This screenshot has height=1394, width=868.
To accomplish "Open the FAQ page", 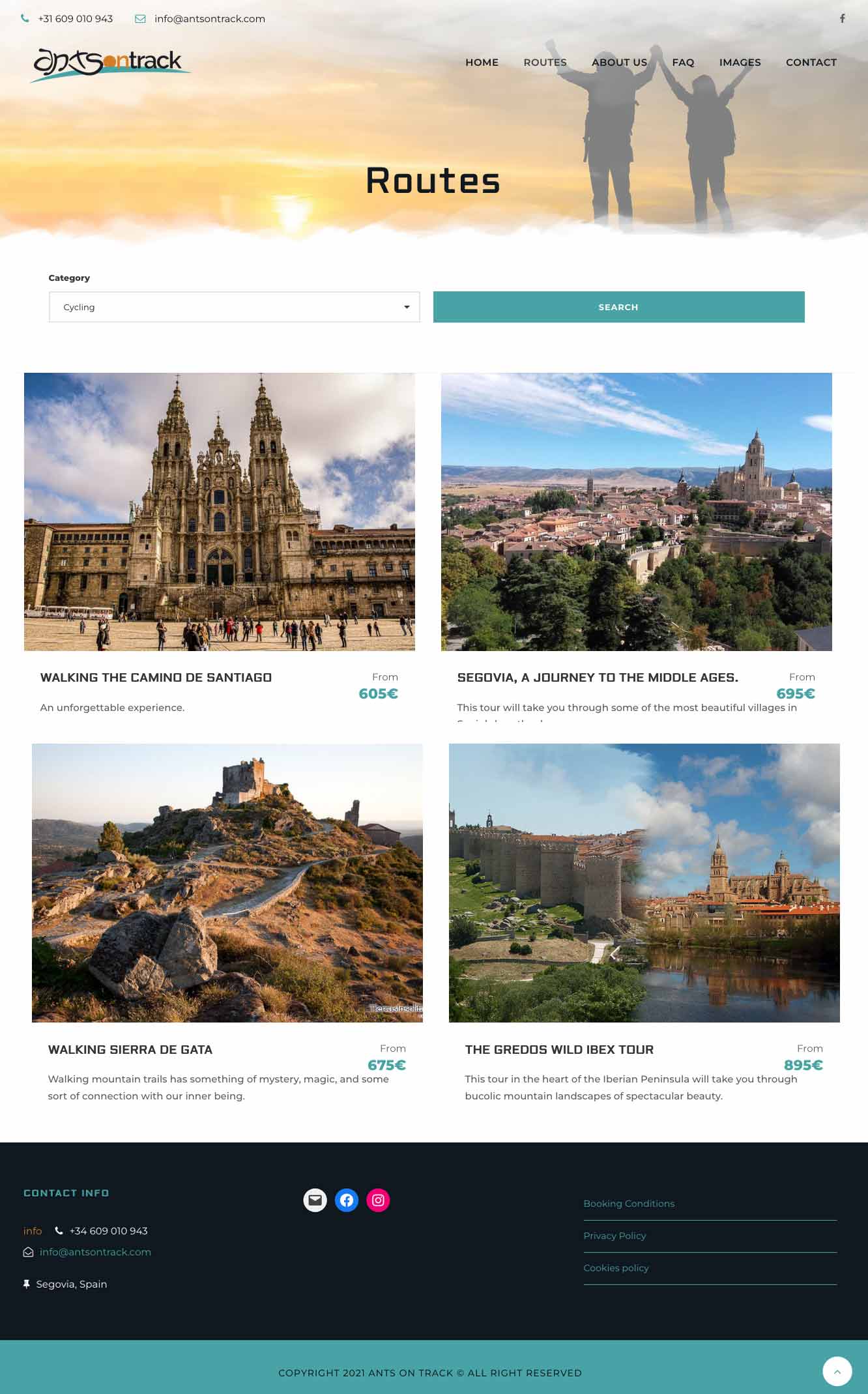I will click(x=683, y=63).
